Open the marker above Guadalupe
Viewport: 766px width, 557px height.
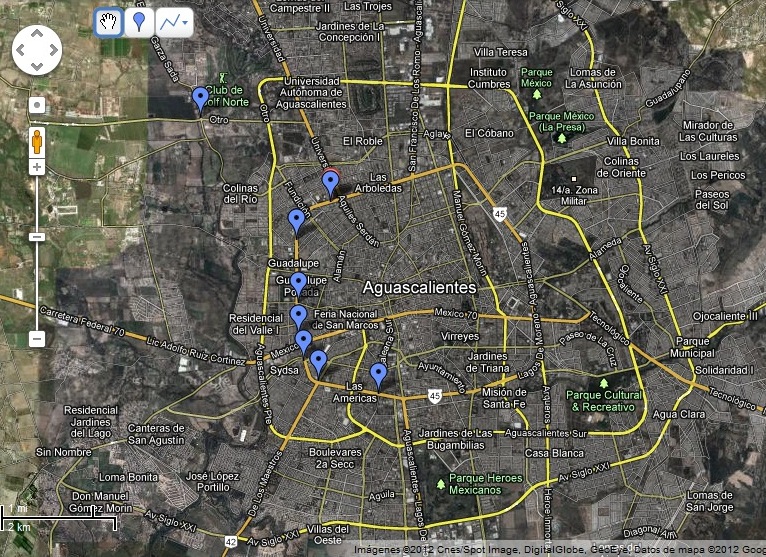pos(296,220)
